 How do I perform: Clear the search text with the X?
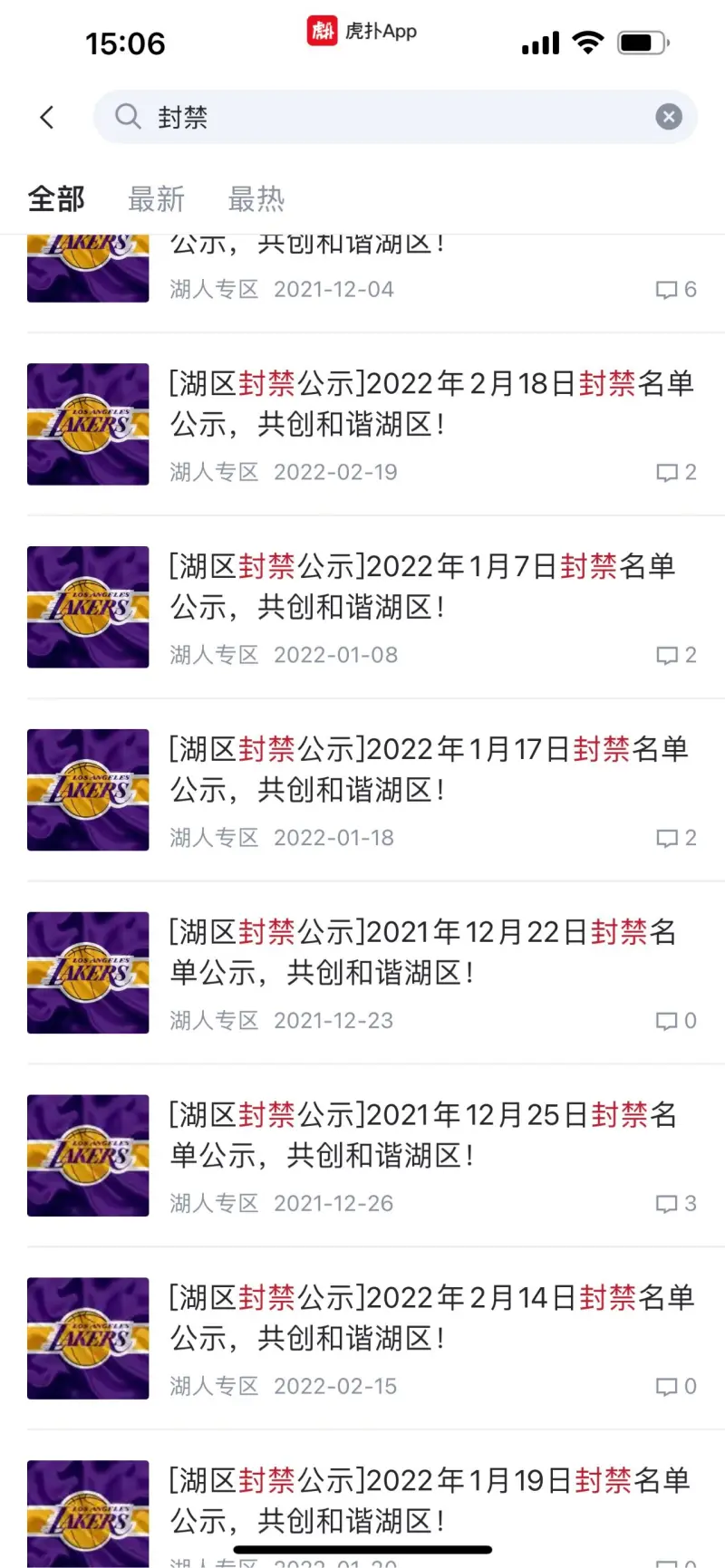click(x=669, y=117)
